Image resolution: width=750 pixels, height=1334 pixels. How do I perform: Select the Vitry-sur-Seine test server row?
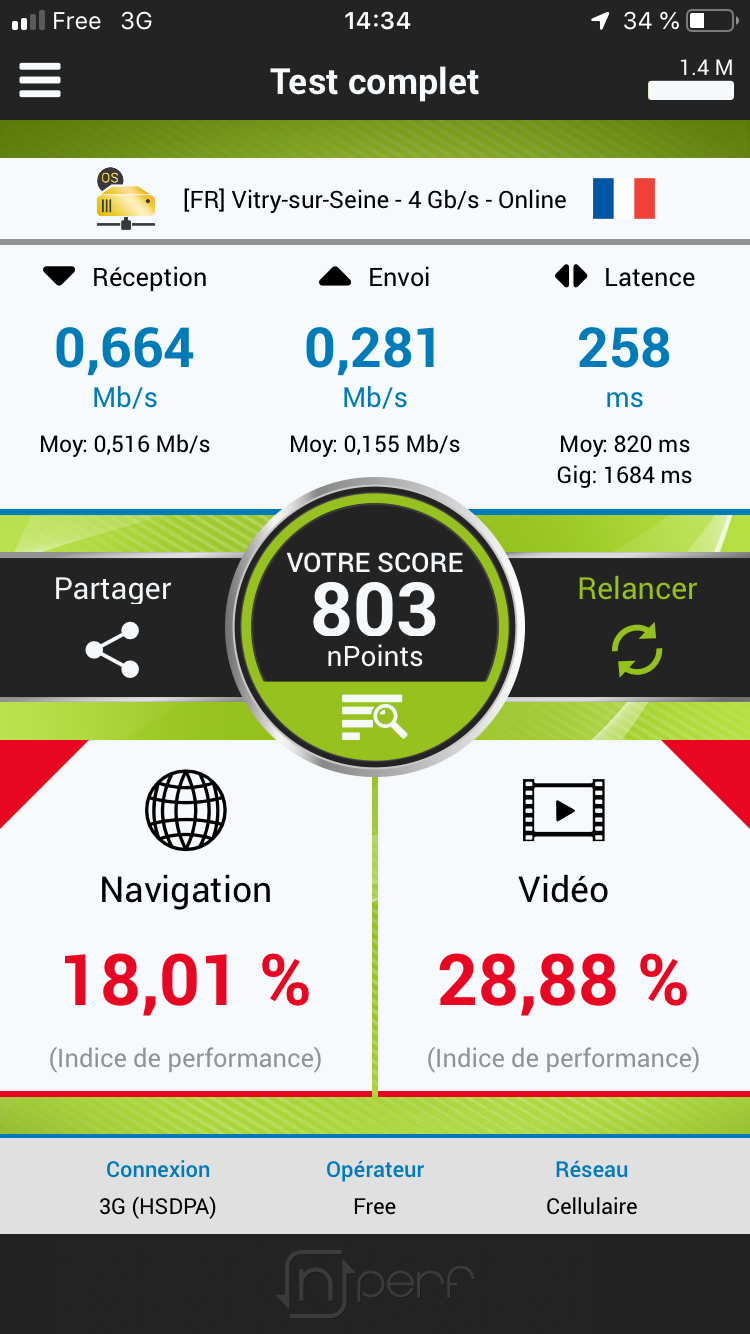click(375, 199)
